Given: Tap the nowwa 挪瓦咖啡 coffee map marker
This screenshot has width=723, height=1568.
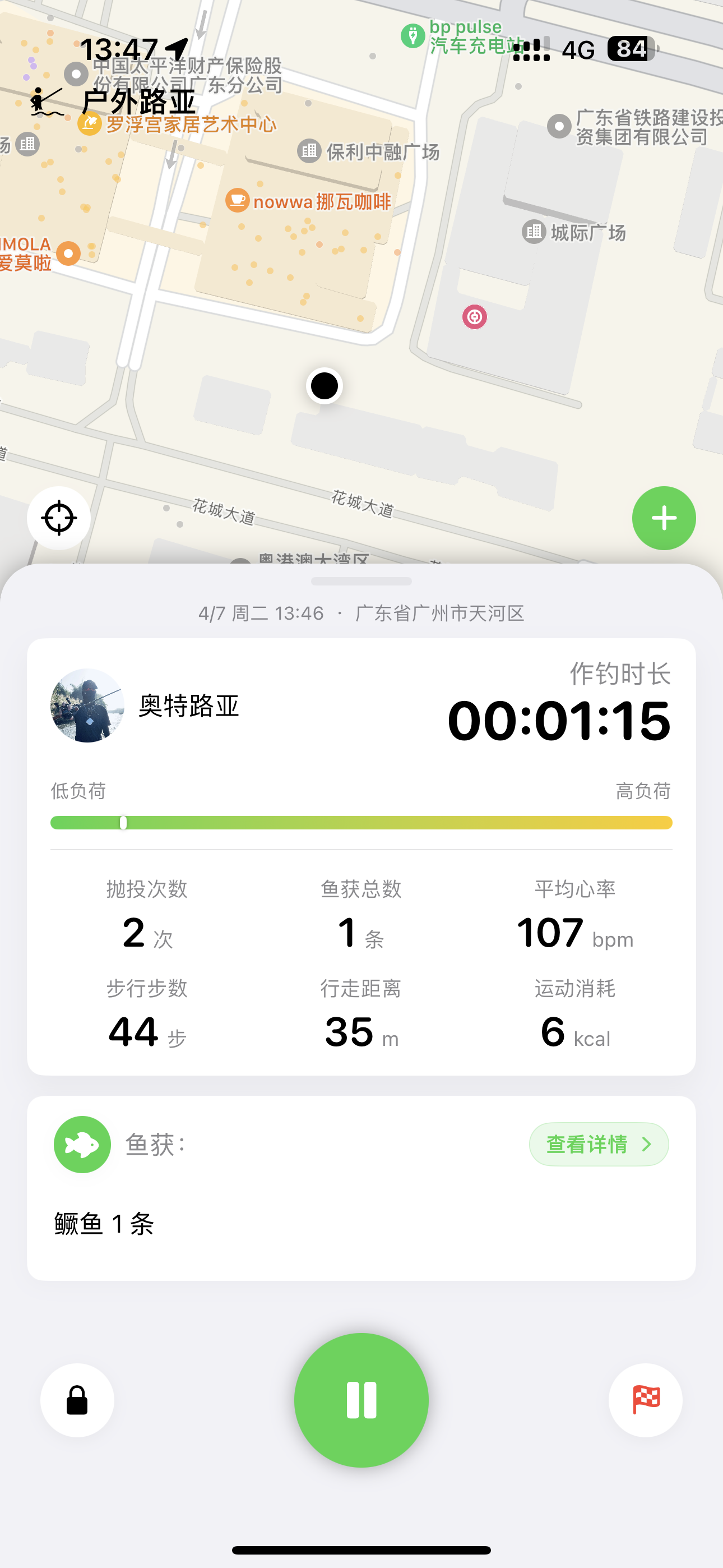Looking at the screenshot, I should coord(237,201).
